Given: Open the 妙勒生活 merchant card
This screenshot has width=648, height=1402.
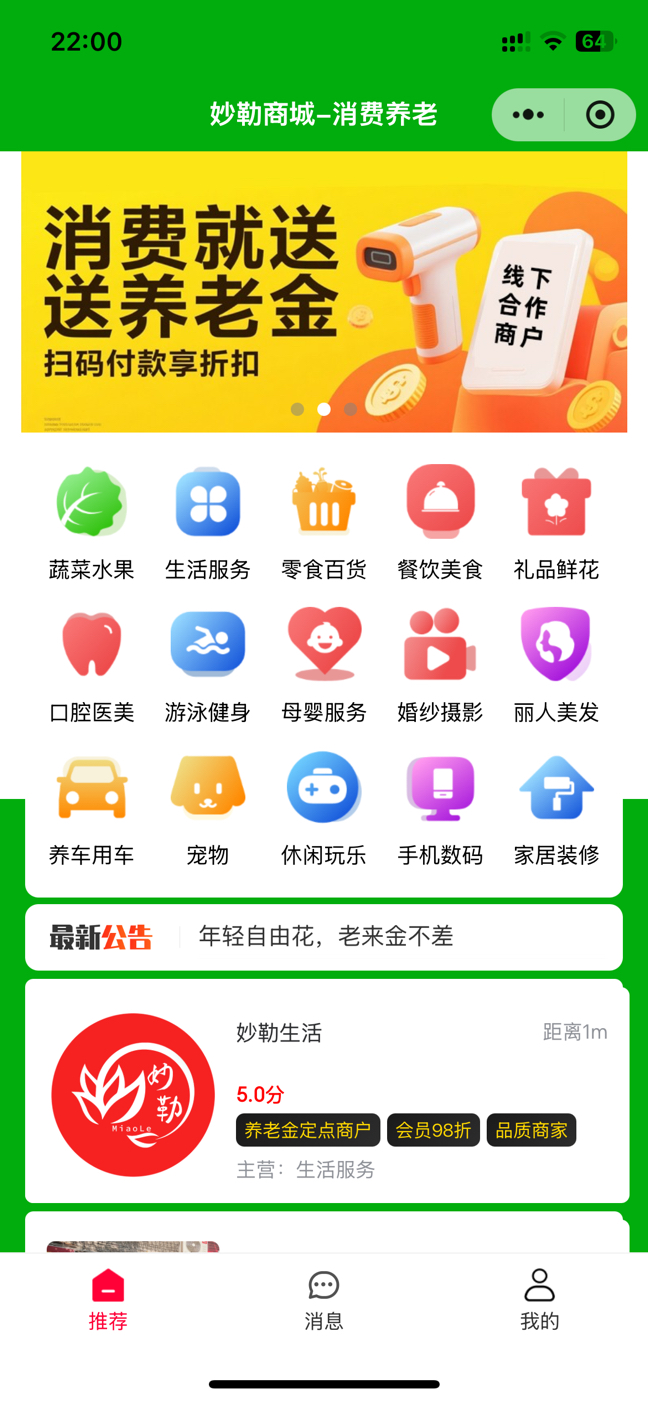Looking at the screenshot, I should click(327, 1094).
